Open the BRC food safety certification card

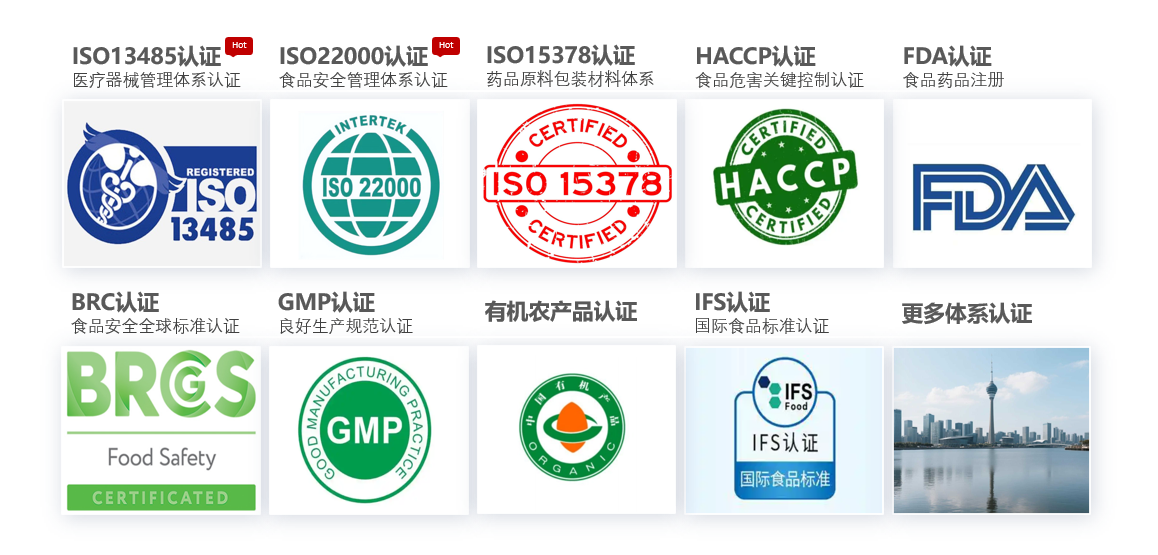161,430
